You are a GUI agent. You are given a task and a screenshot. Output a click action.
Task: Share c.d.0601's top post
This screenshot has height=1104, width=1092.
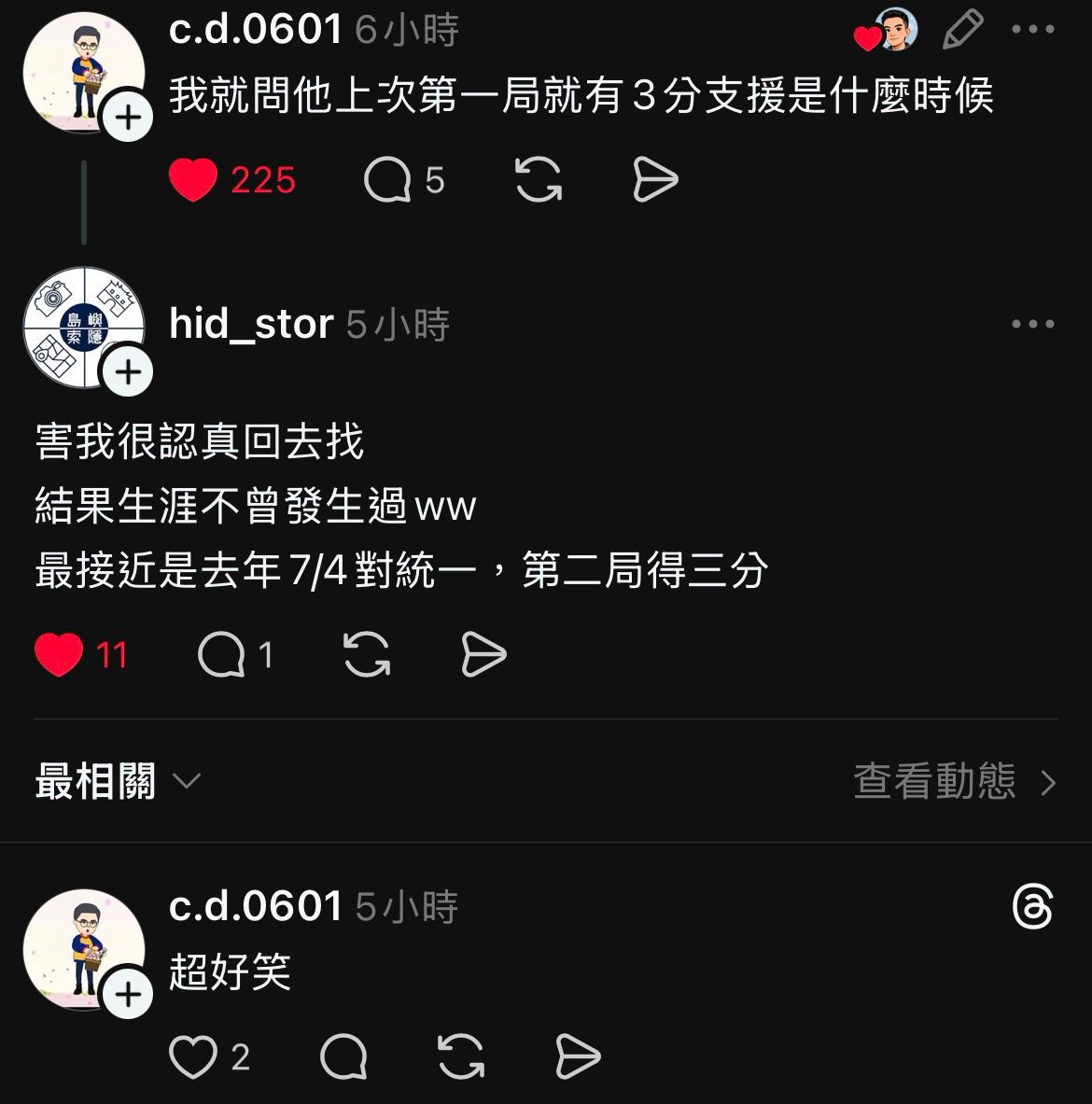click(655, 180)
